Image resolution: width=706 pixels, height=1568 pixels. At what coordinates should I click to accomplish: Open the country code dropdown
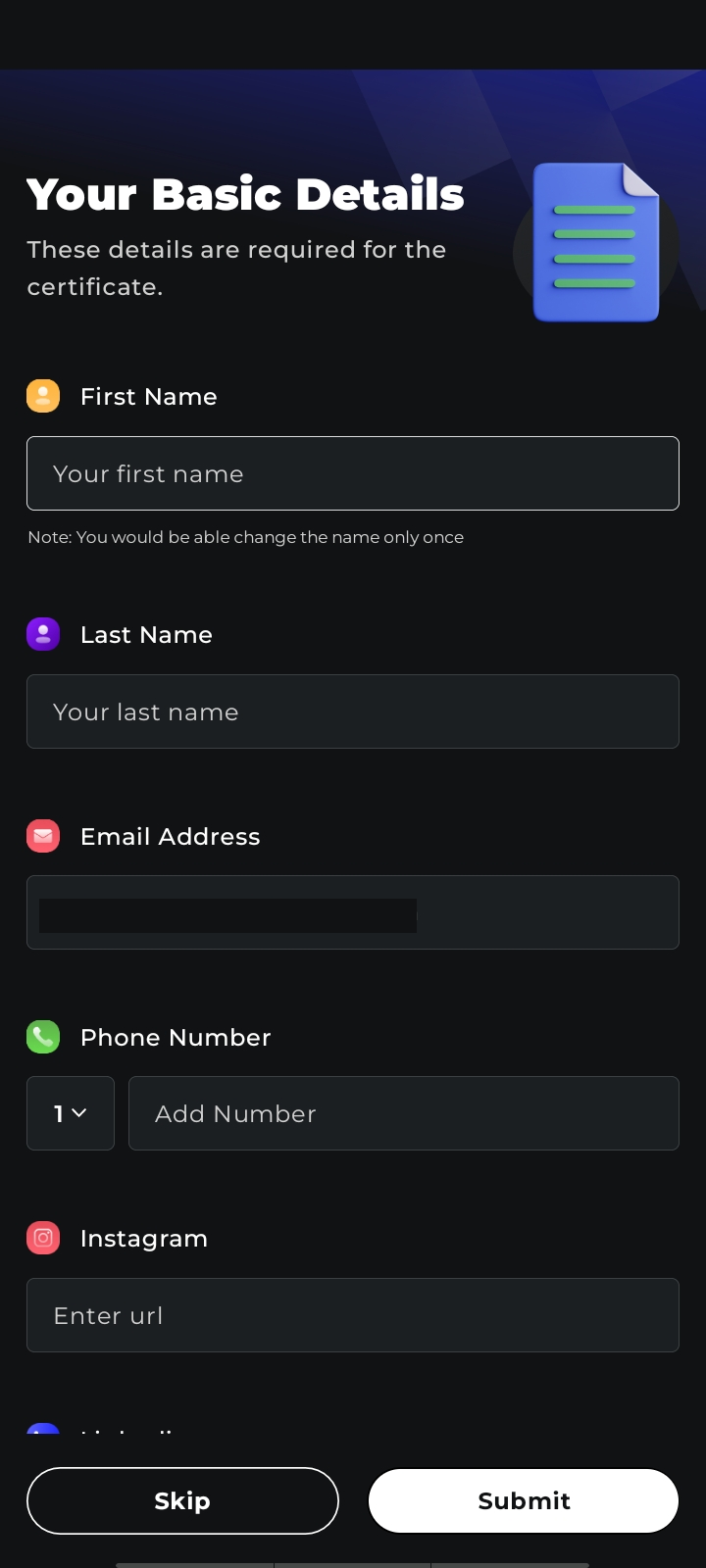[x=71, y=1113]
